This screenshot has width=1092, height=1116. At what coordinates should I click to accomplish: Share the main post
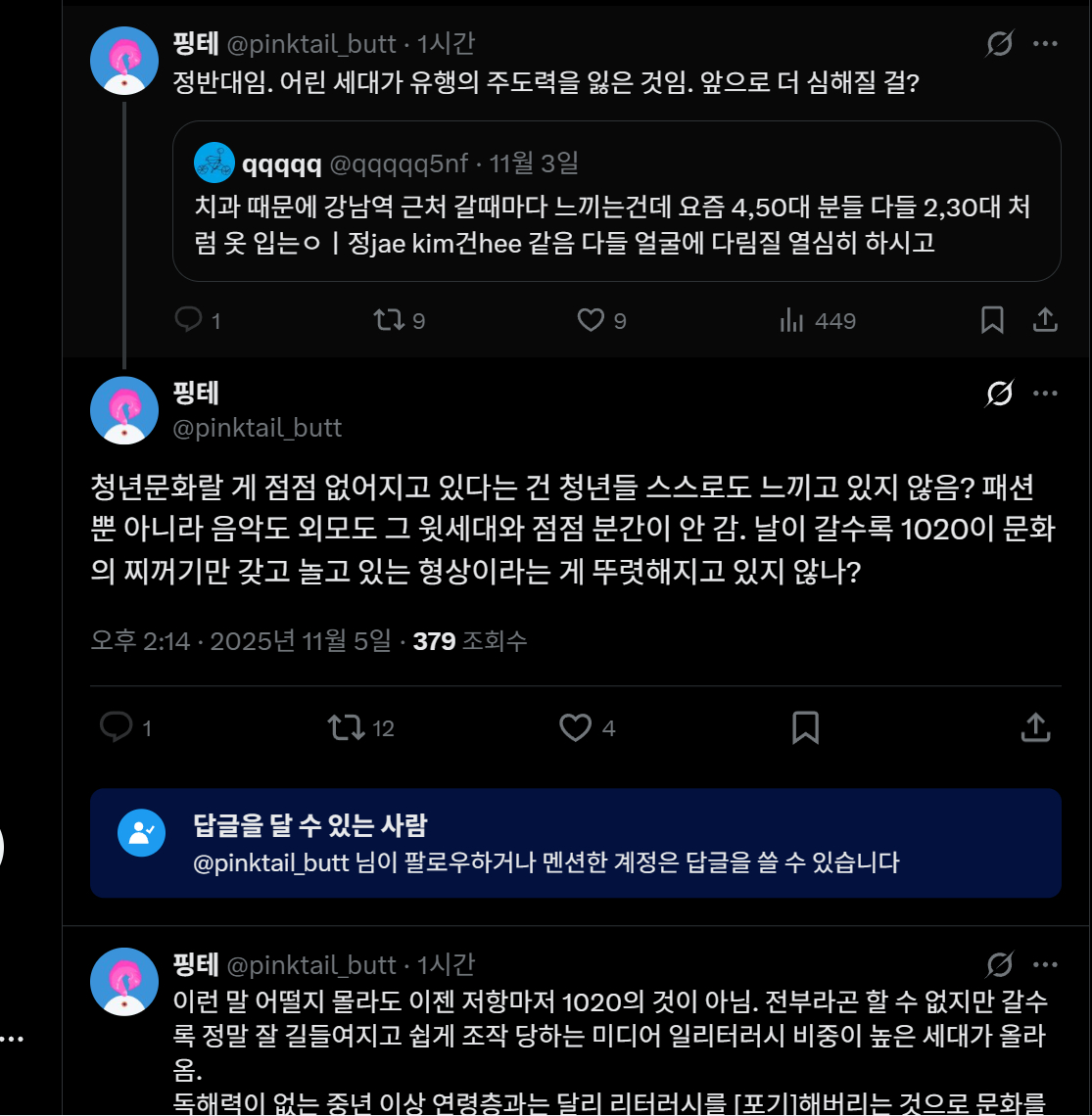point(1035,727)
